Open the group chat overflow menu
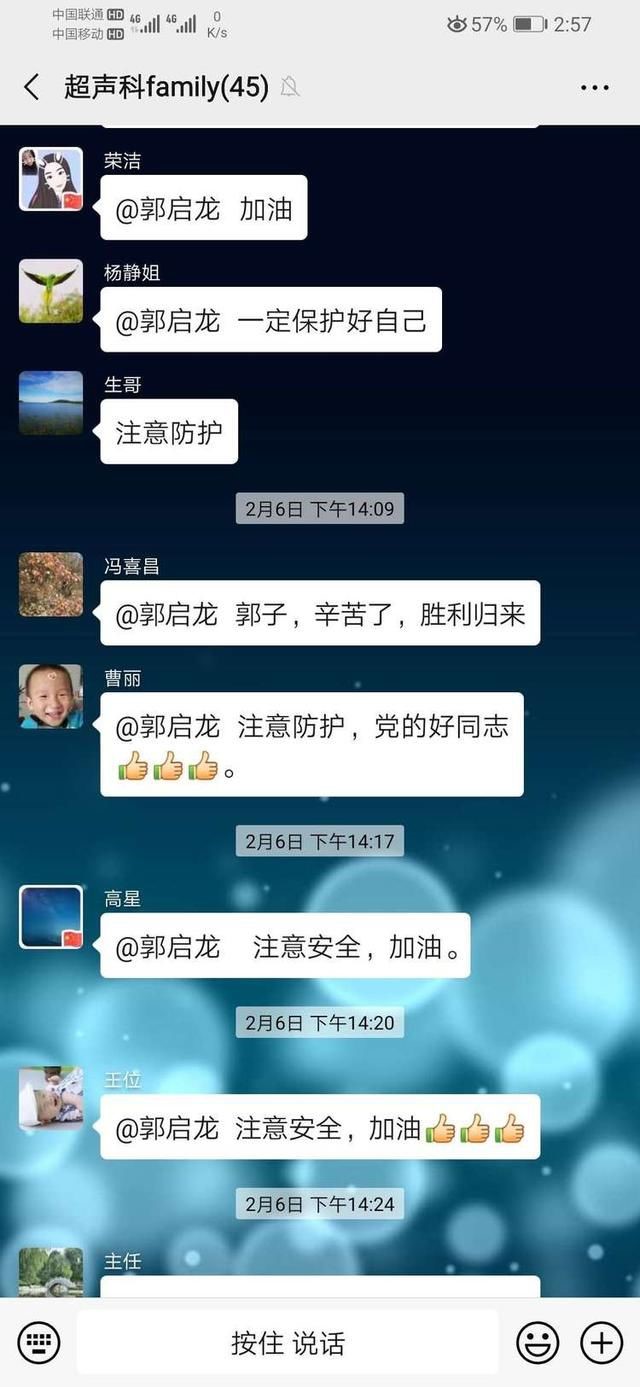 pyautogui.click(x=595, y=88)
